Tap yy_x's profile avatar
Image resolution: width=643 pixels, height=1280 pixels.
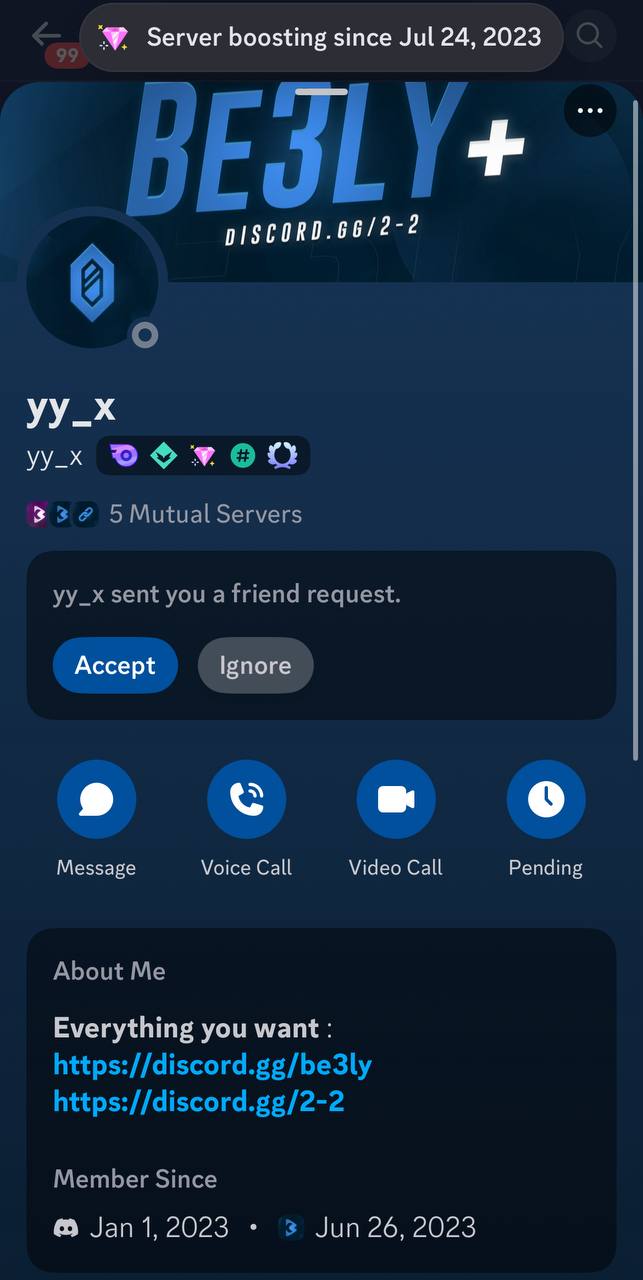pos(92,282)
